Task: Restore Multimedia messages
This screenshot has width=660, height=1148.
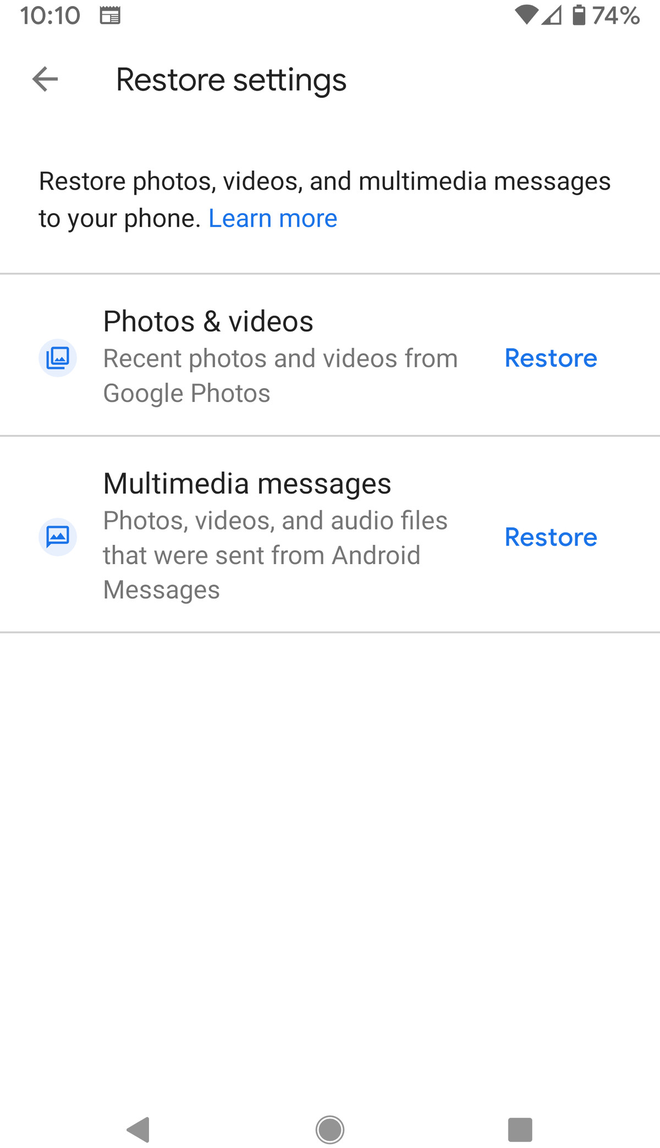Action: point(550,537)
